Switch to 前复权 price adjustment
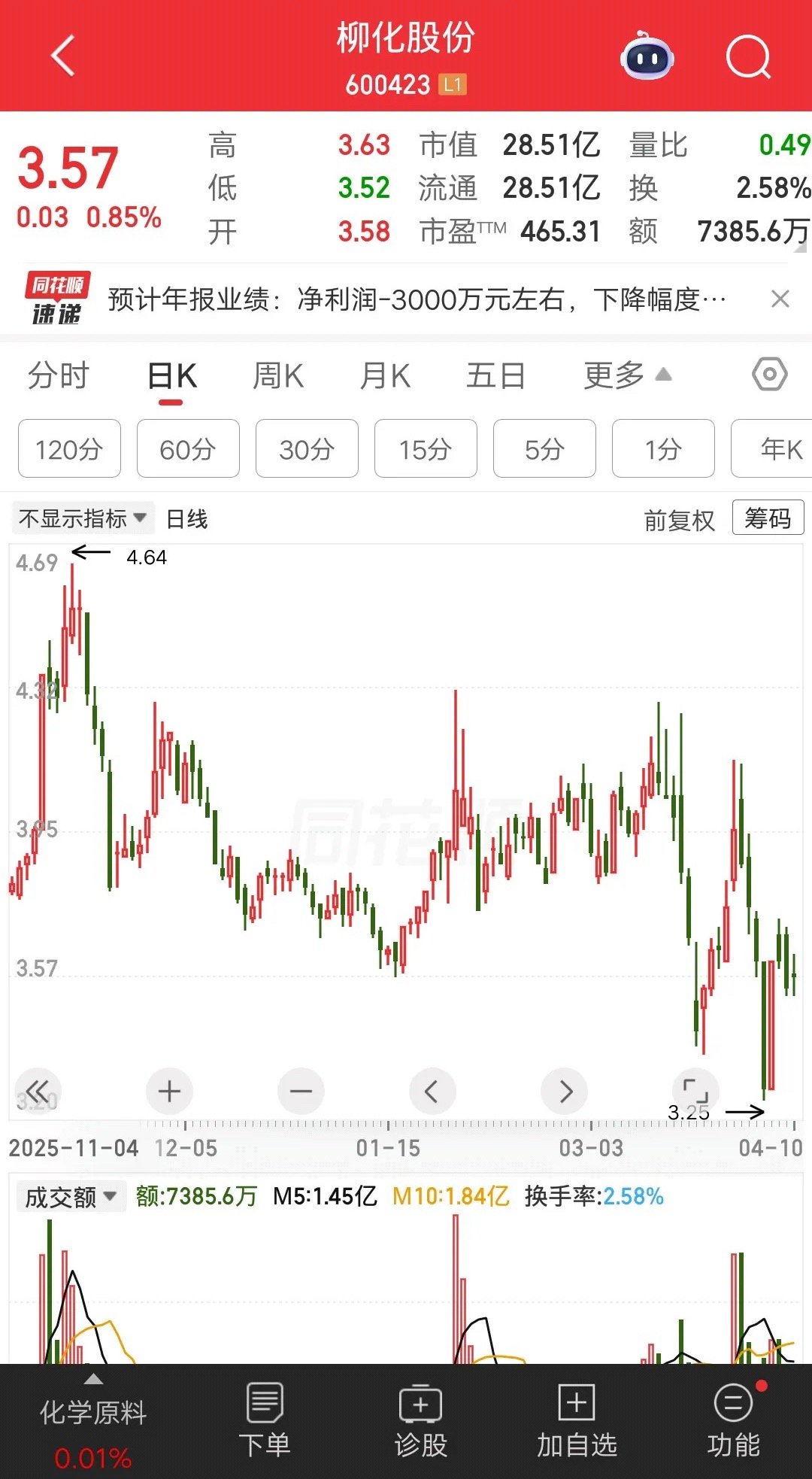The height and width of the screenshot is (1479, 812). 678,518
